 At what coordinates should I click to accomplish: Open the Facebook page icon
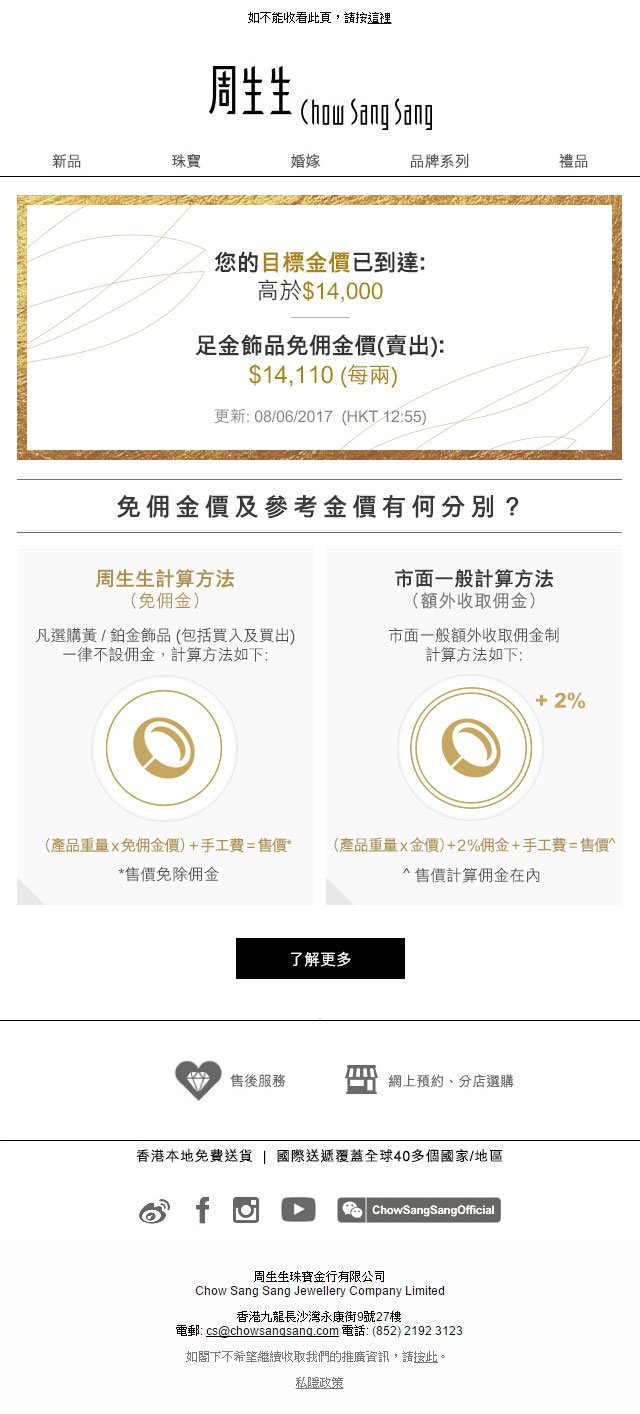202,1210
